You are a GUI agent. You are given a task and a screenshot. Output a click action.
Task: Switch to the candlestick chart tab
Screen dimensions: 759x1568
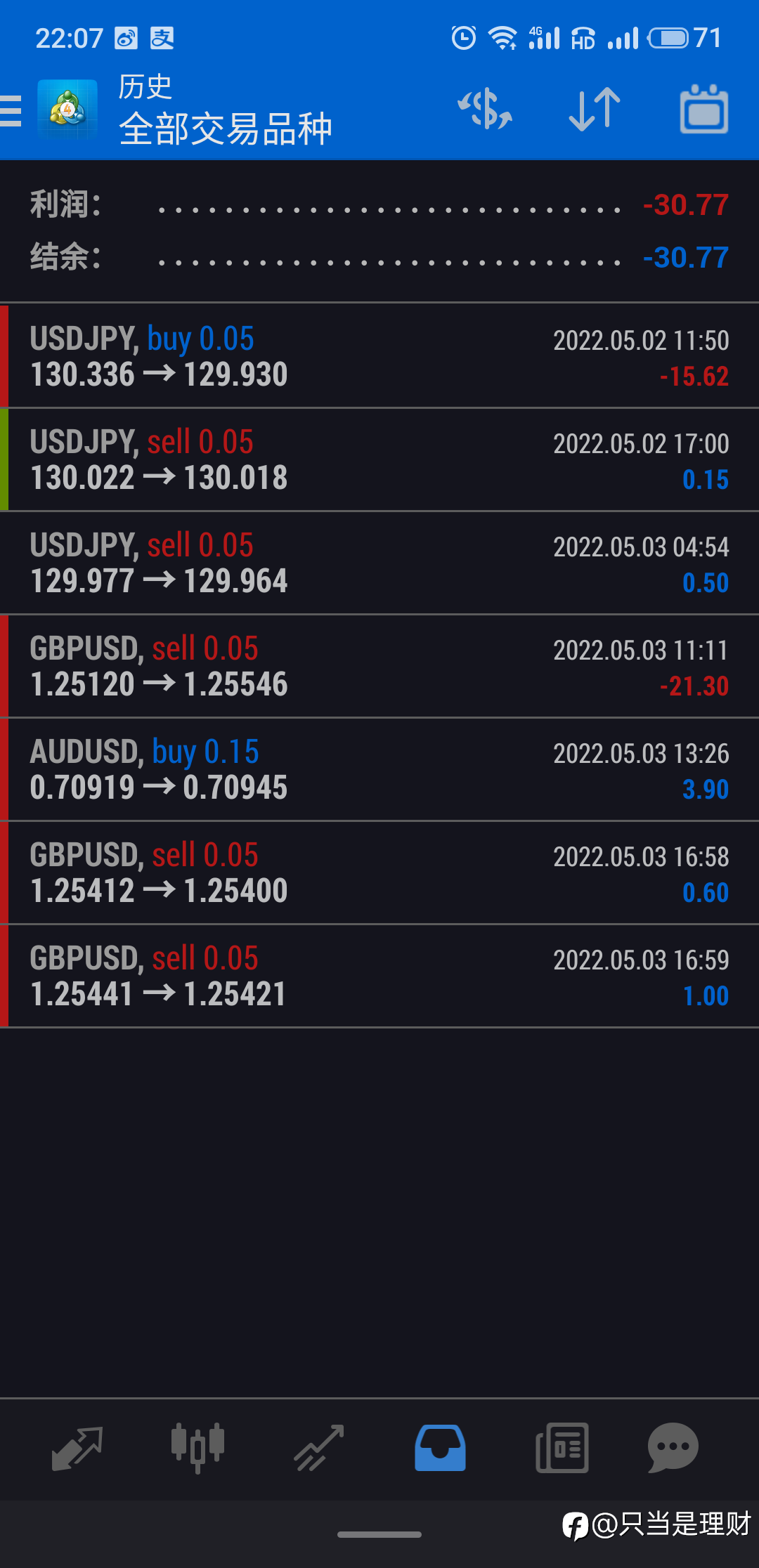click(x=197, y=1447)
